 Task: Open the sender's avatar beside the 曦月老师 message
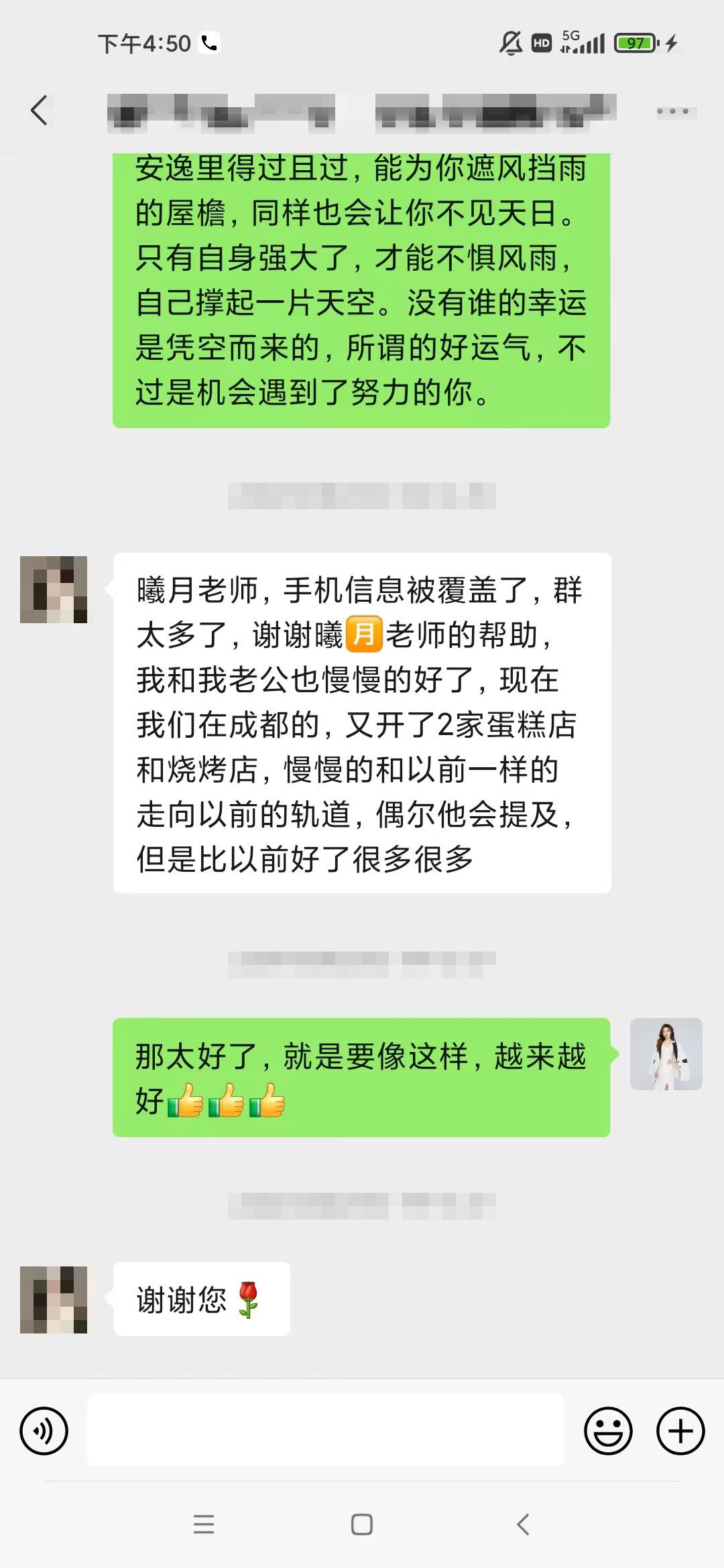54,589
